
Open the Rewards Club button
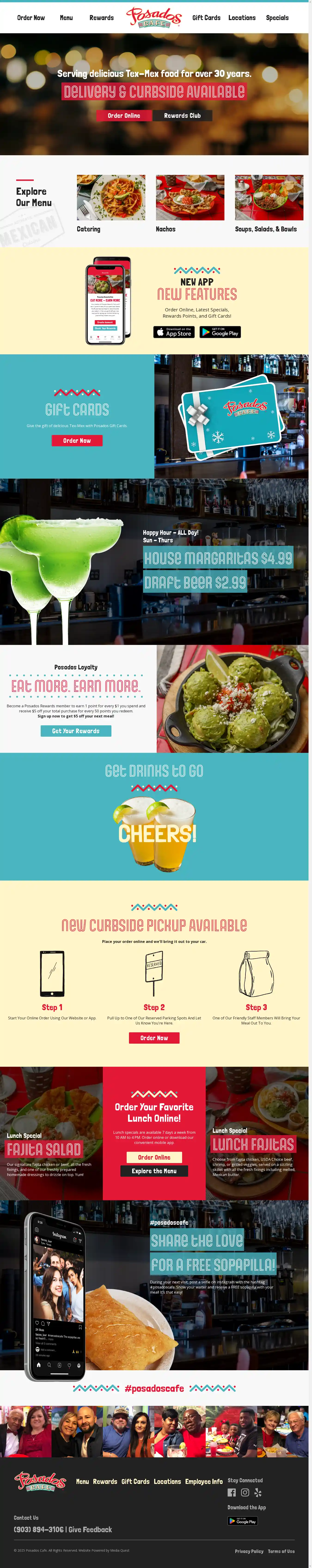click(182, 116)
